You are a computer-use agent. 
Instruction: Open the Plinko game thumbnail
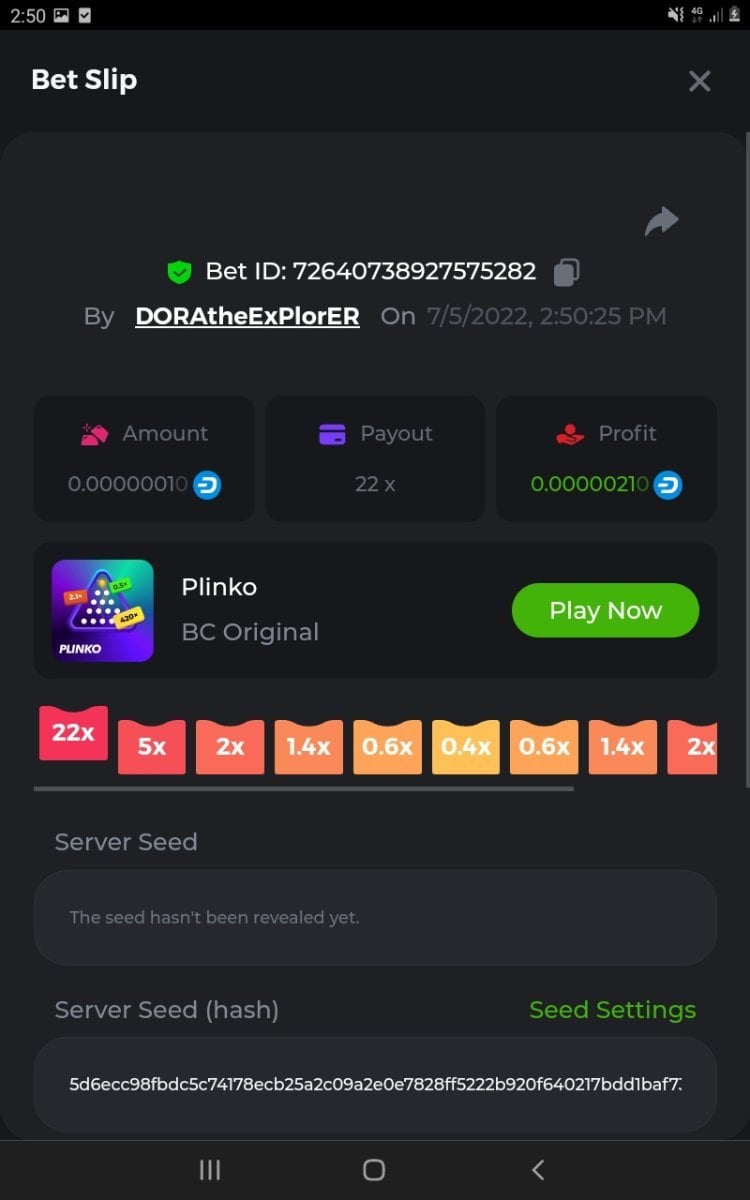[x=103, y=610]
